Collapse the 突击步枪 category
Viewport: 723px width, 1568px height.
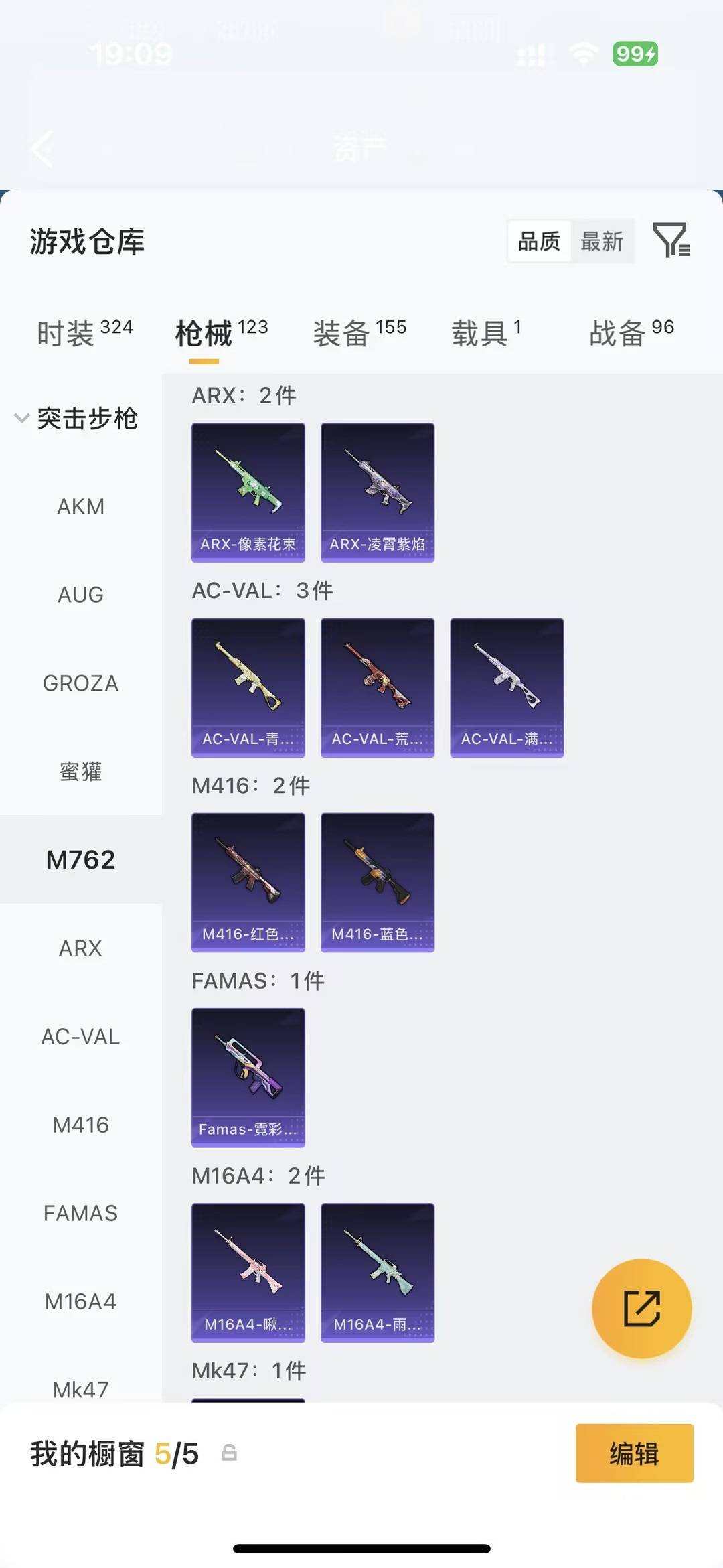point(76,419)
